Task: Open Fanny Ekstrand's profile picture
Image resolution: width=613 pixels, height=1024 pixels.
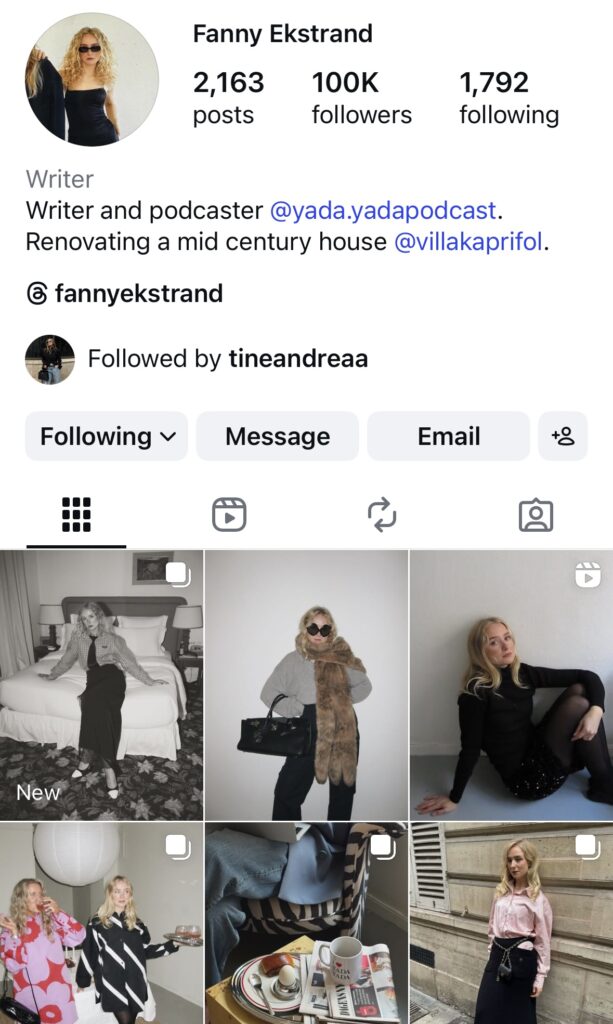Action: pos(91,80)
